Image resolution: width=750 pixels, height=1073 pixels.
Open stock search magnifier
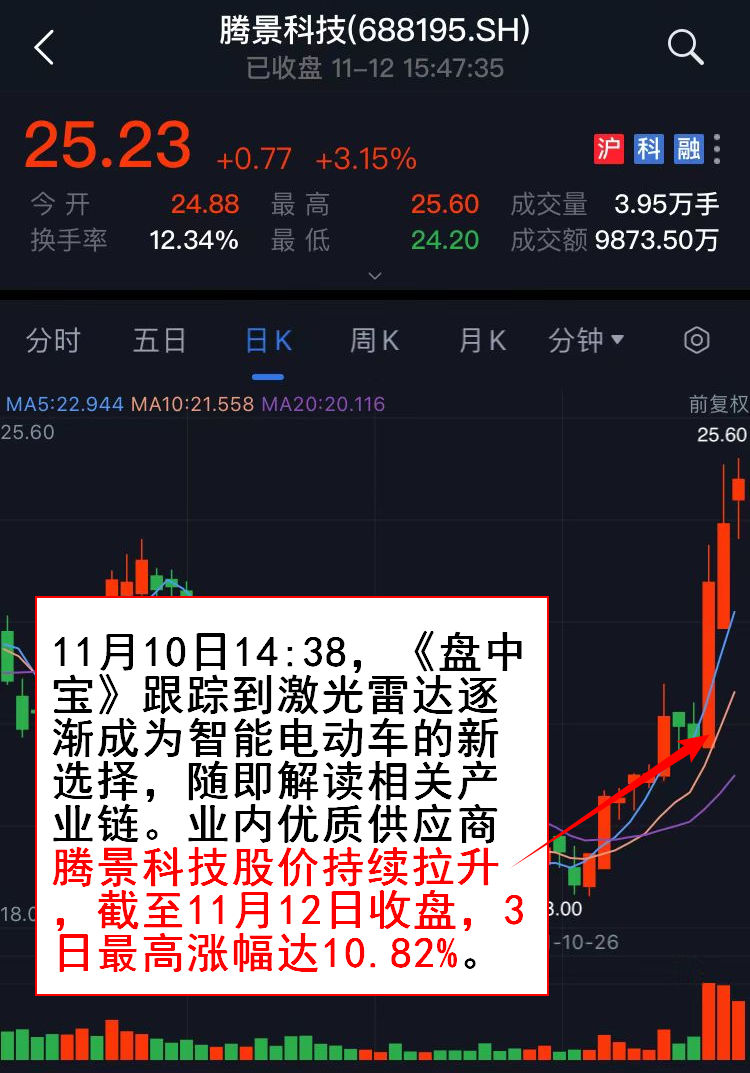[685, 47]
